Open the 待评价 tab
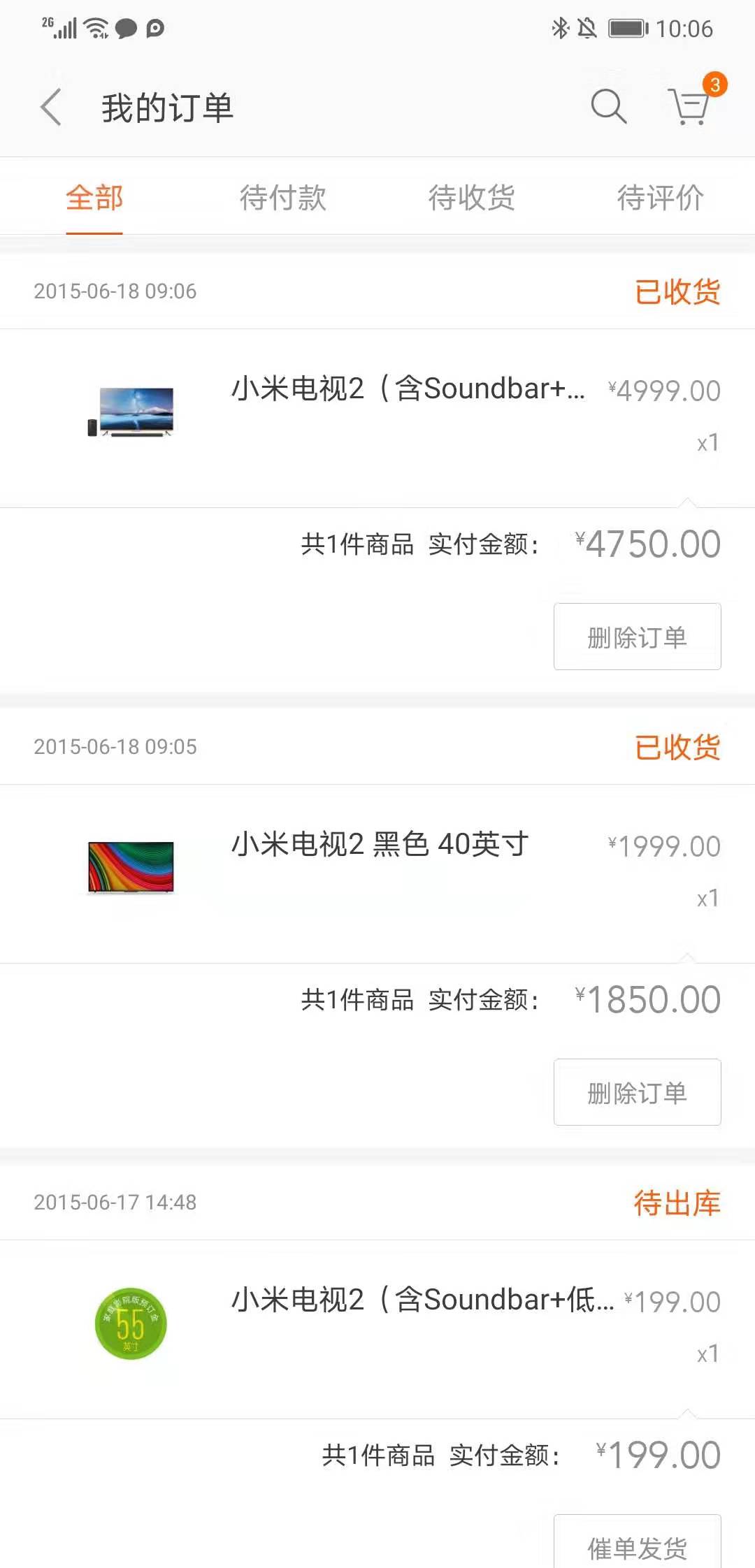This screenshot has height=1568, width=755. tap(660, 199)
